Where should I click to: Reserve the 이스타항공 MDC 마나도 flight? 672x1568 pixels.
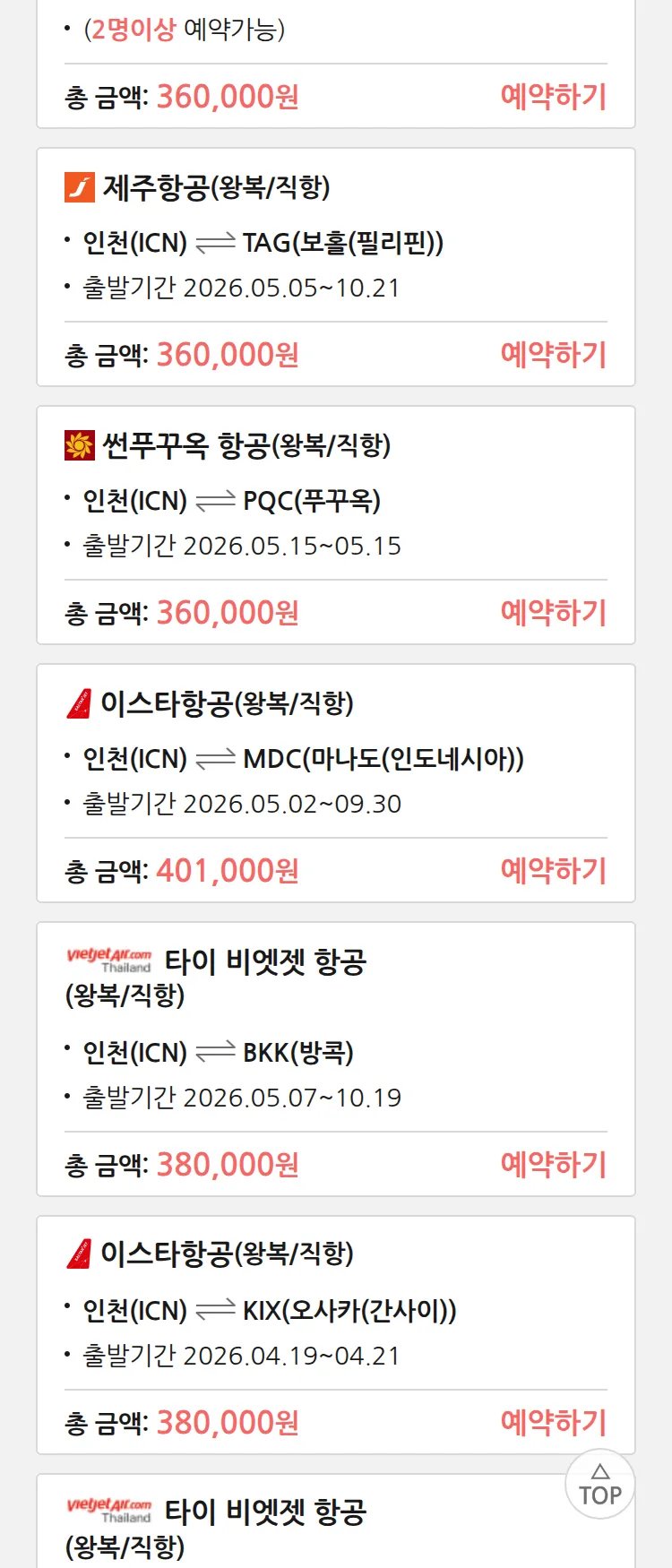pos(553,870)
